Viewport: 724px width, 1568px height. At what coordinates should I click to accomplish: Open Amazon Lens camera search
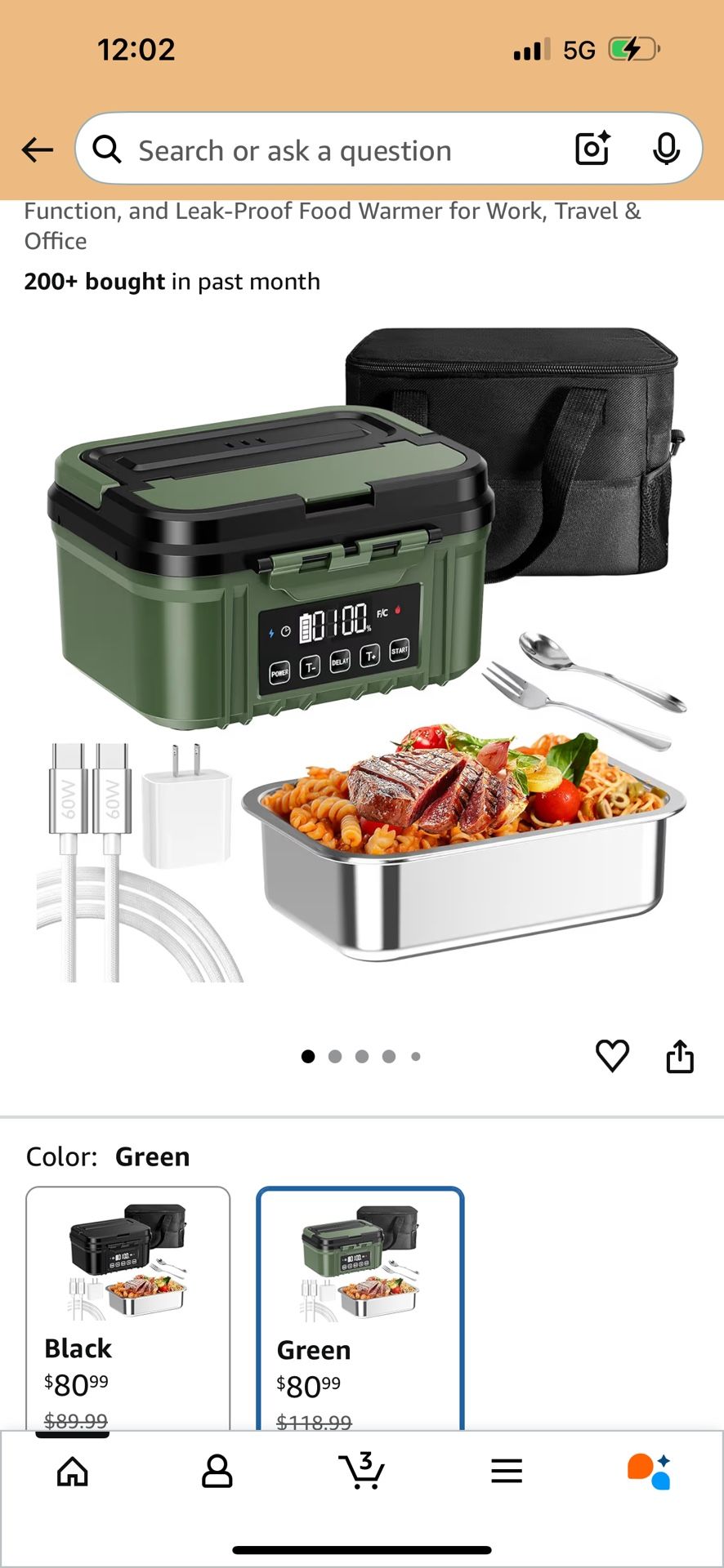(x=591, y=149)
